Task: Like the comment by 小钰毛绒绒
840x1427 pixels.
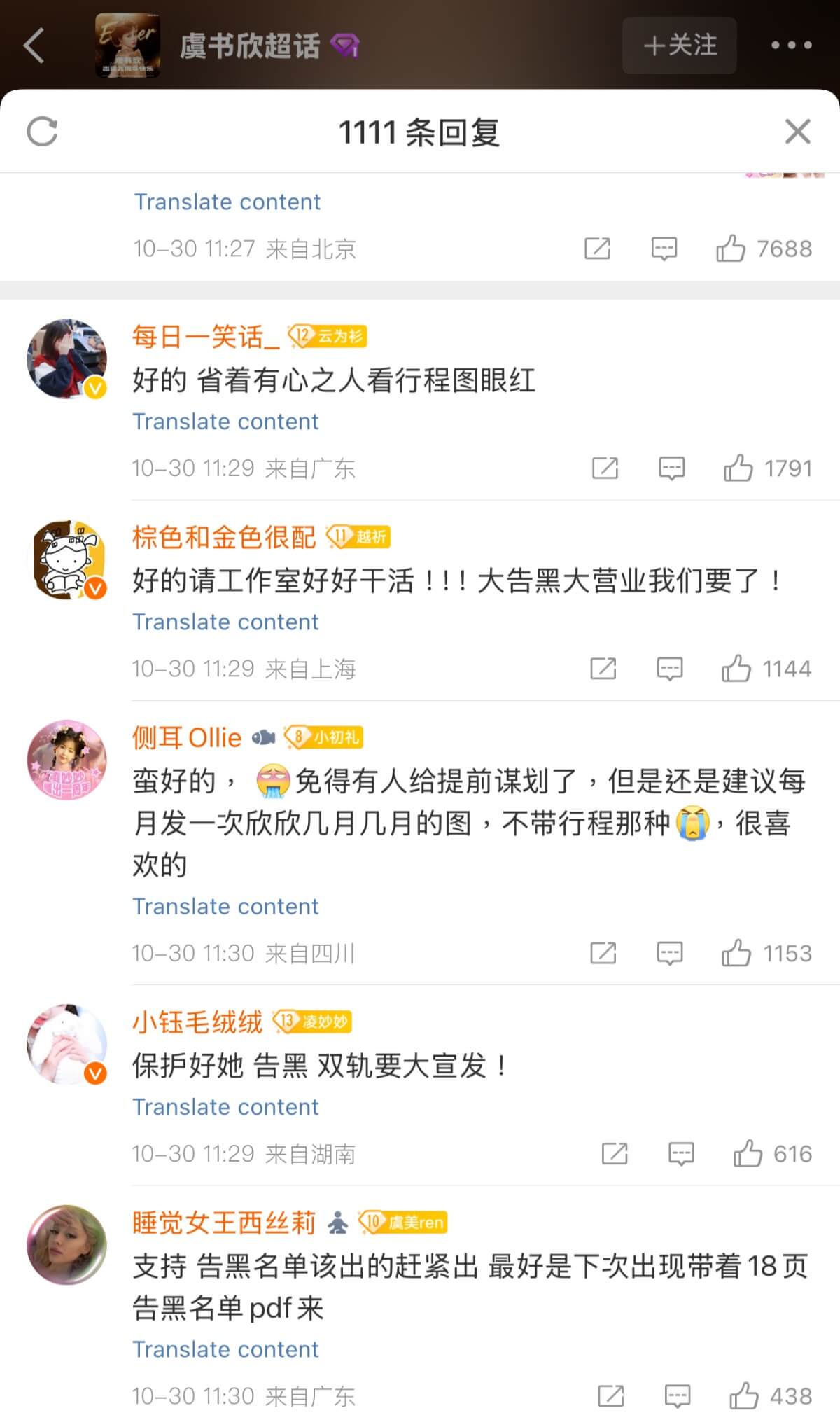Action: [x=748, y=1153]
